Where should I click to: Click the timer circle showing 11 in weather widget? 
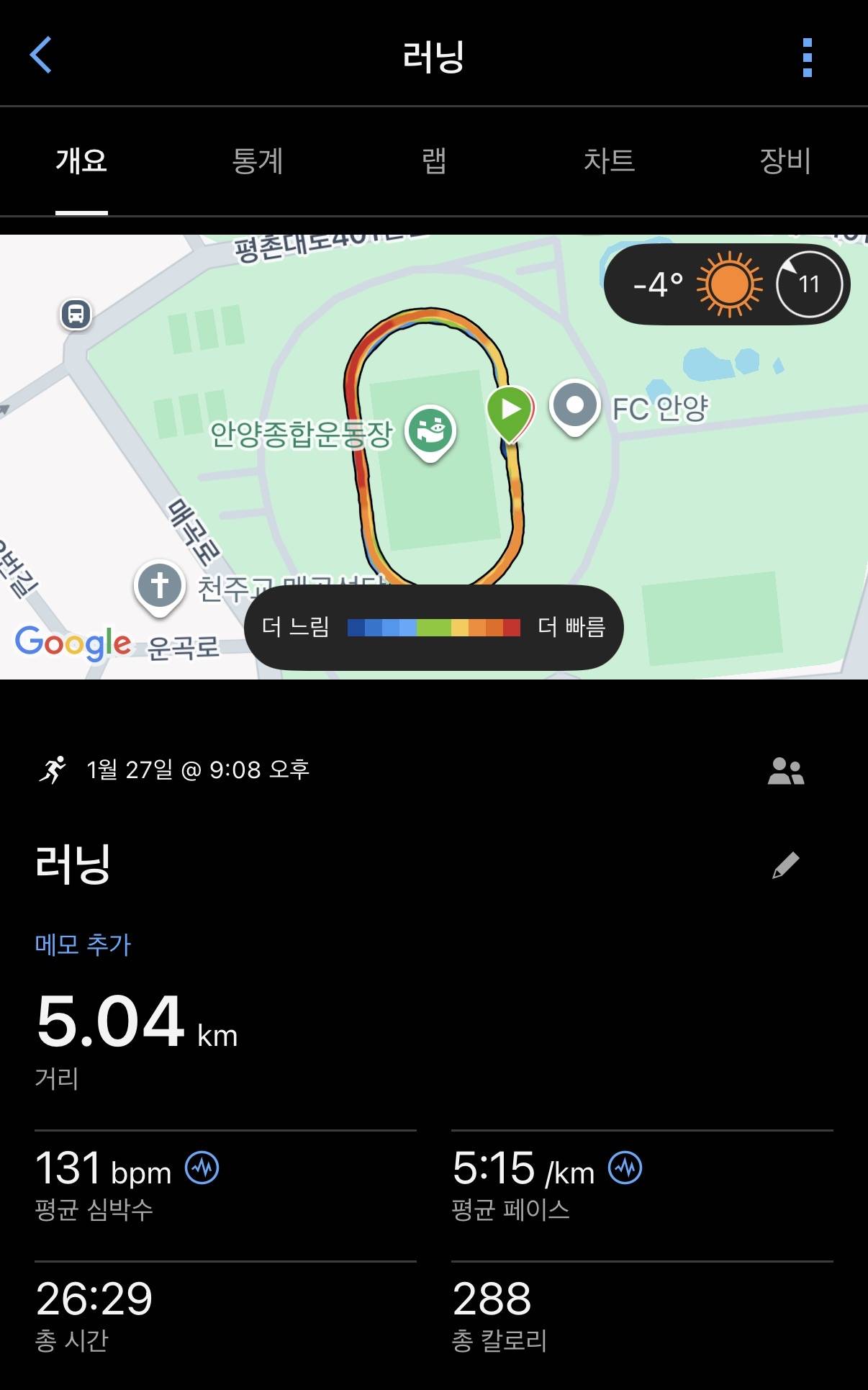pos(810,284)
